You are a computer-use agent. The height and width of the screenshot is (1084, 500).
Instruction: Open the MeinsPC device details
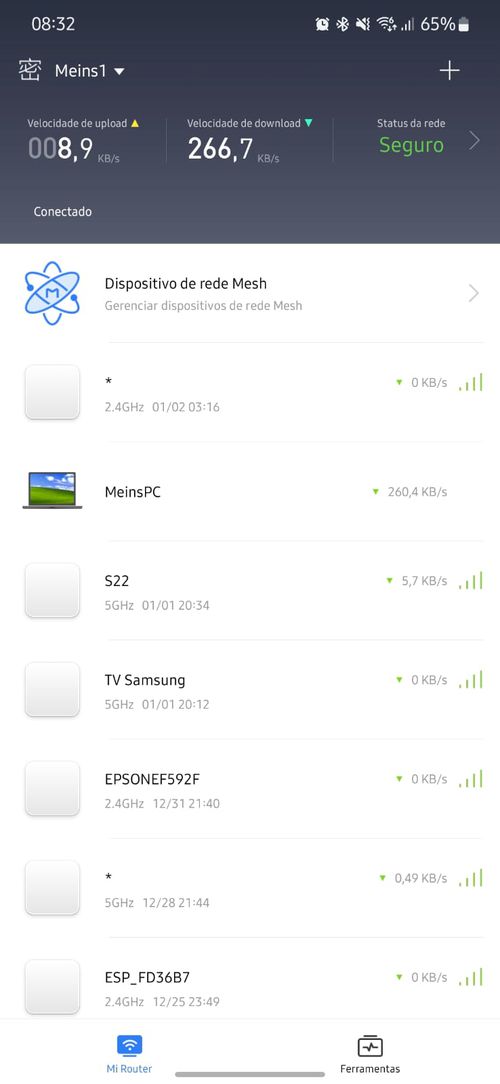(250, 492)
